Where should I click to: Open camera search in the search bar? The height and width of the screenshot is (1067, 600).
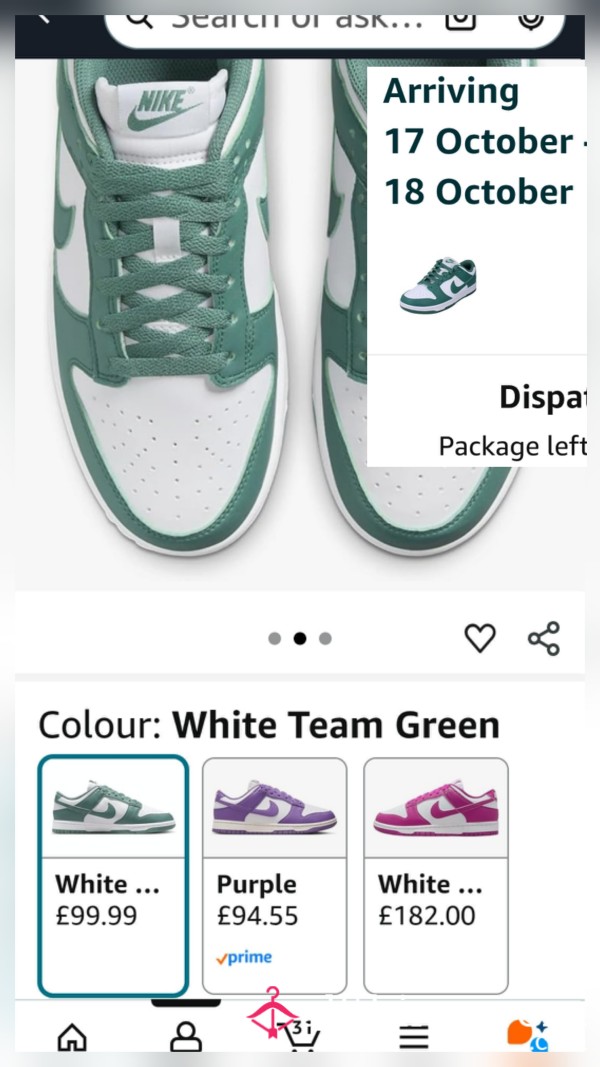point(461,20)
